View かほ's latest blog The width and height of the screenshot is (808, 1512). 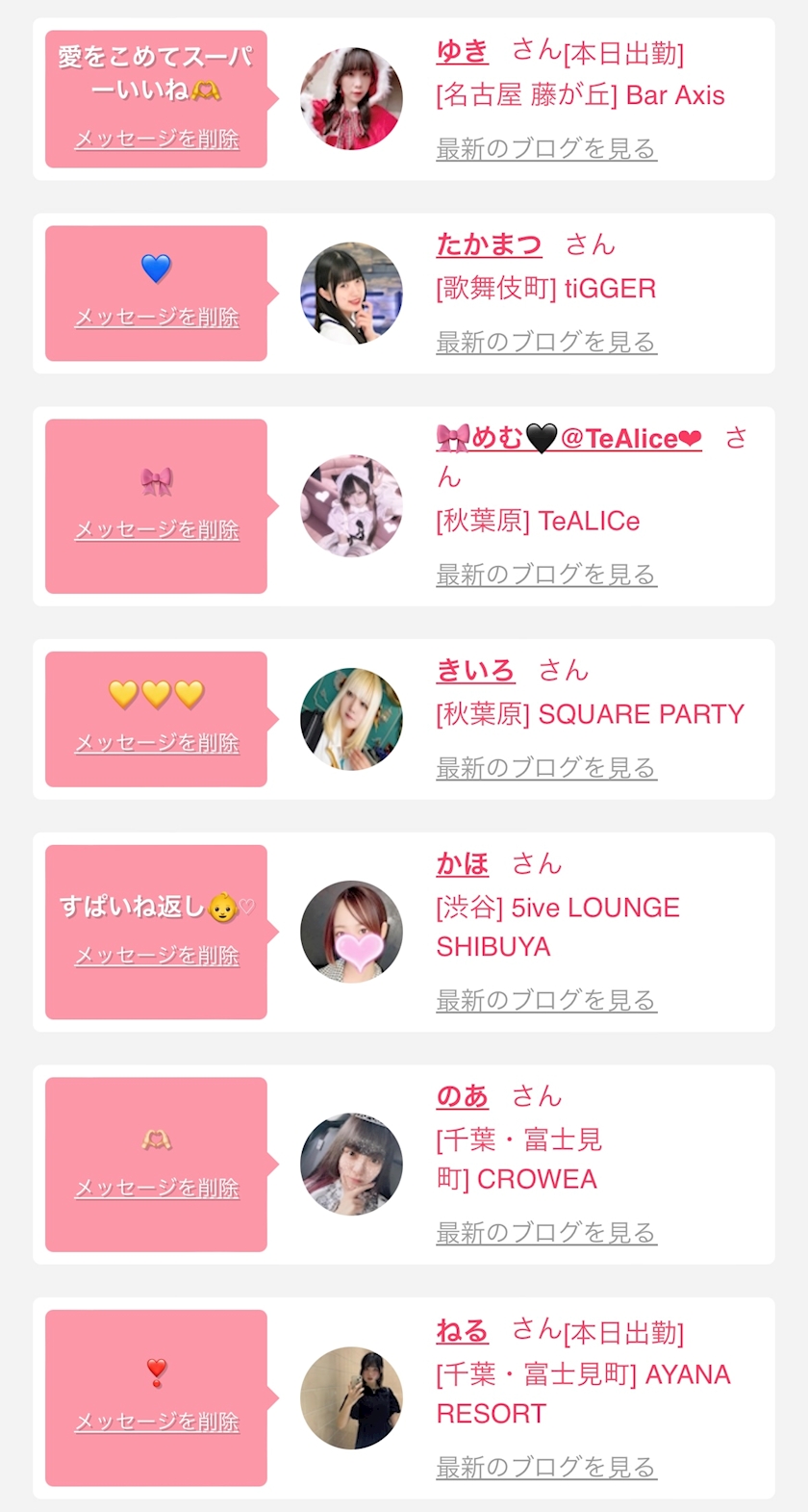[x=545, y=1000]
